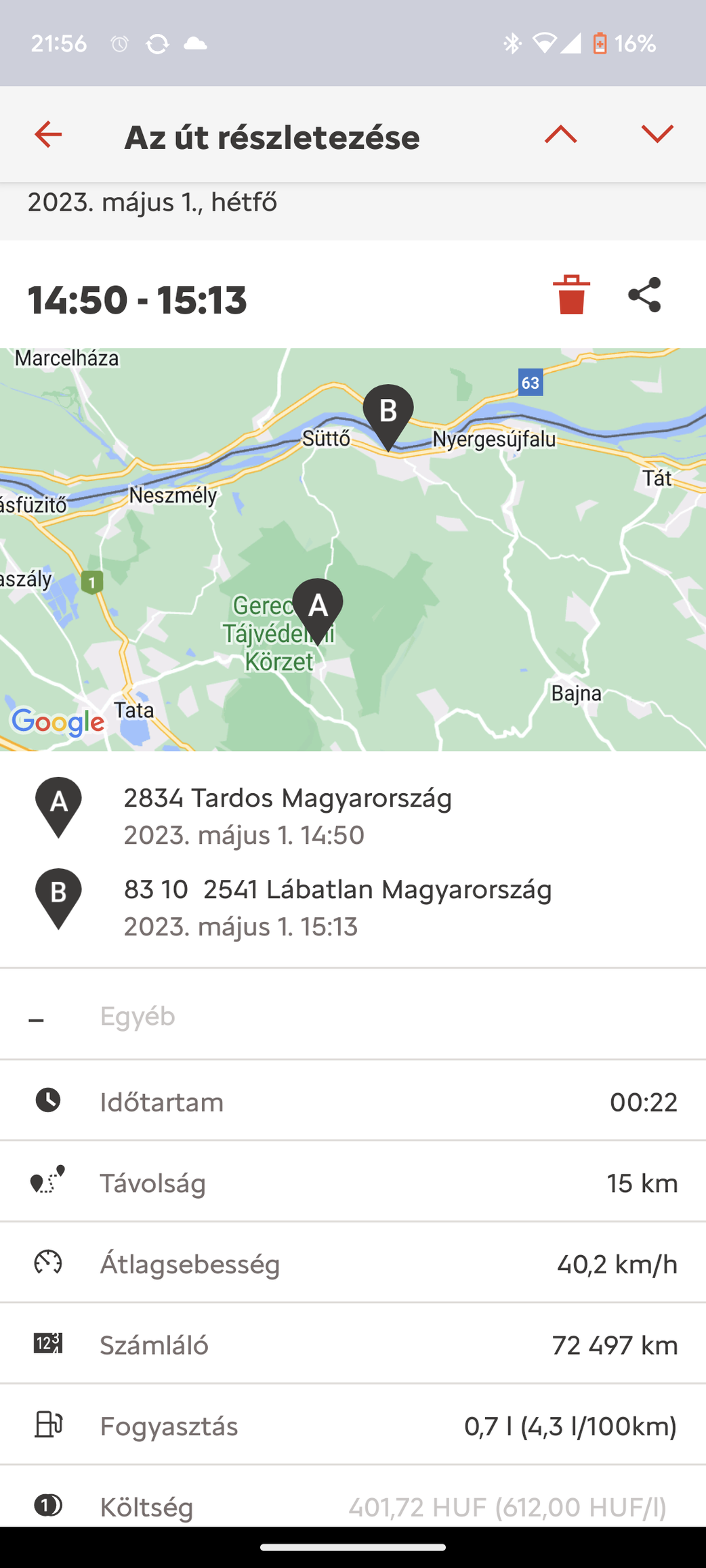Share this trip's details
This screenshot has height=1568, width=706.
coord(644,295)
